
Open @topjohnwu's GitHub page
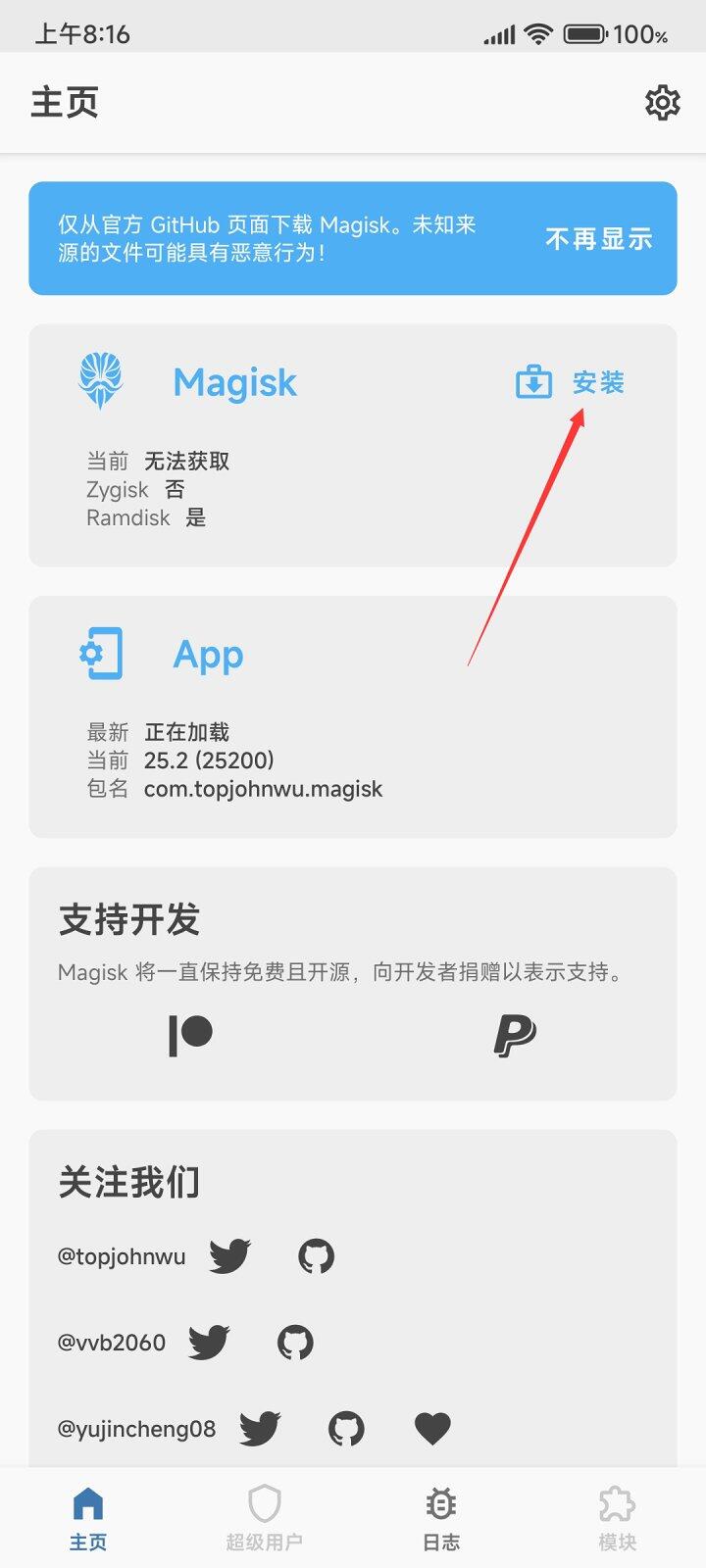click(316, 1255)
